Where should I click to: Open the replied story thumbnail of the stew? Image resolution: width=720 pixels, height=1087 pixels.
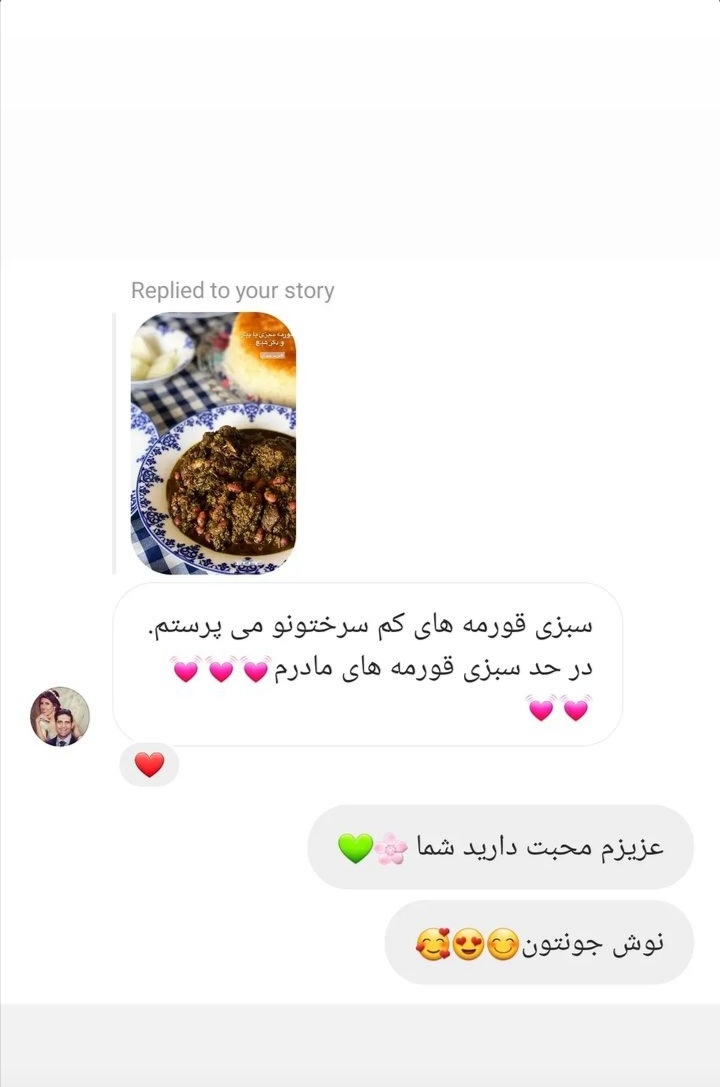[x=213, y=443]
